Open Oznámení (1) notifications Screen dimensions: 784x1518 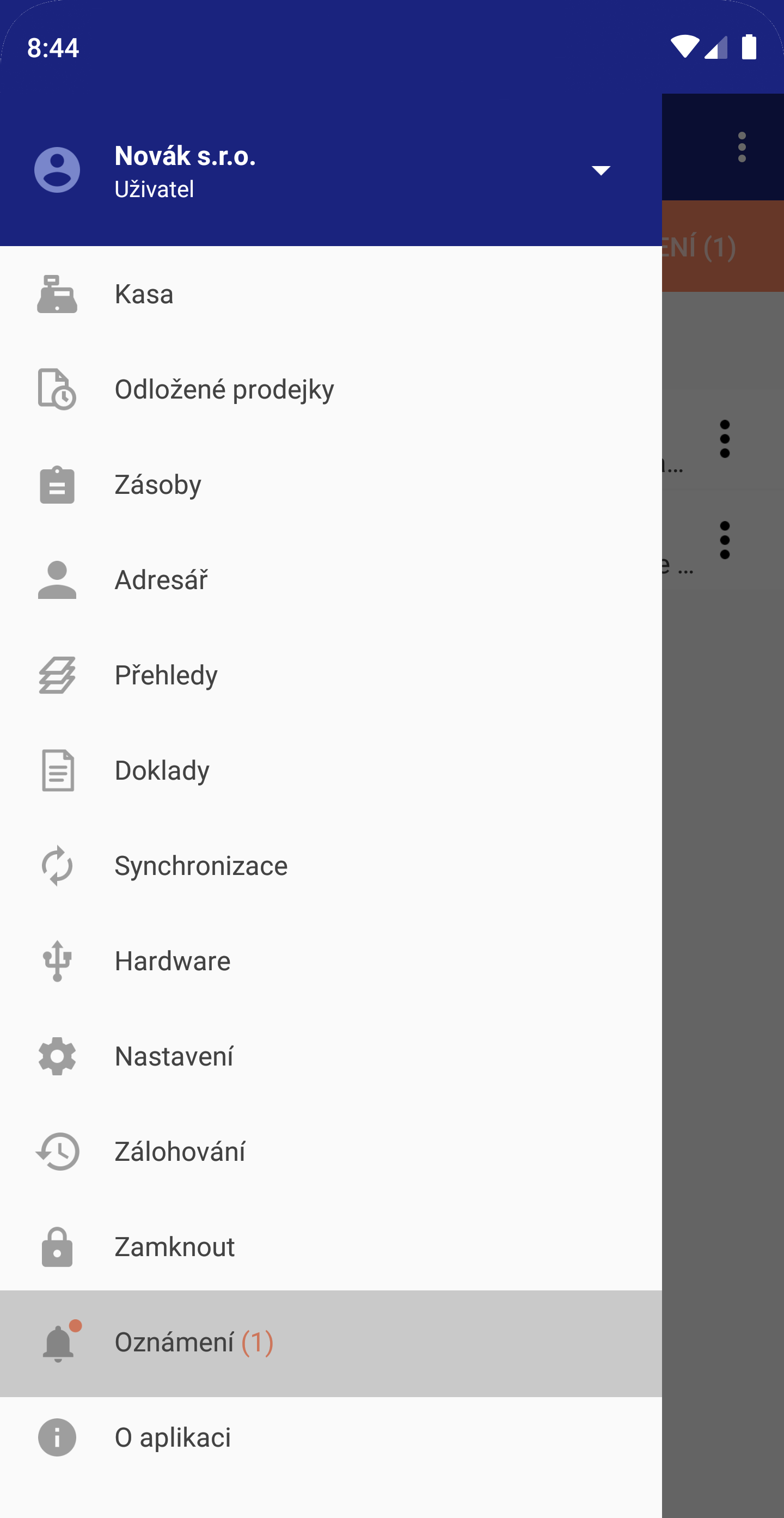tap(331, 1343)
